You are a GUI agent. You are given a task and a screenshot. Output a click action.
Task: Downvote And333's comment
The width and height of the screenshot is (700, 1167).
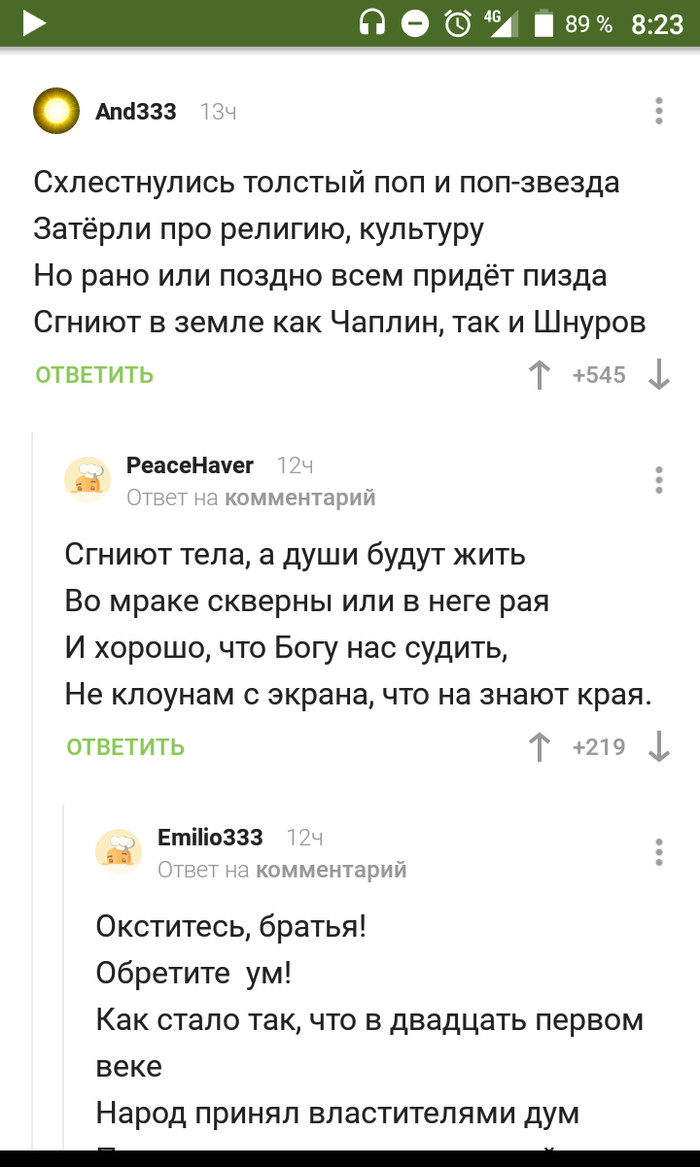[659, 375]
